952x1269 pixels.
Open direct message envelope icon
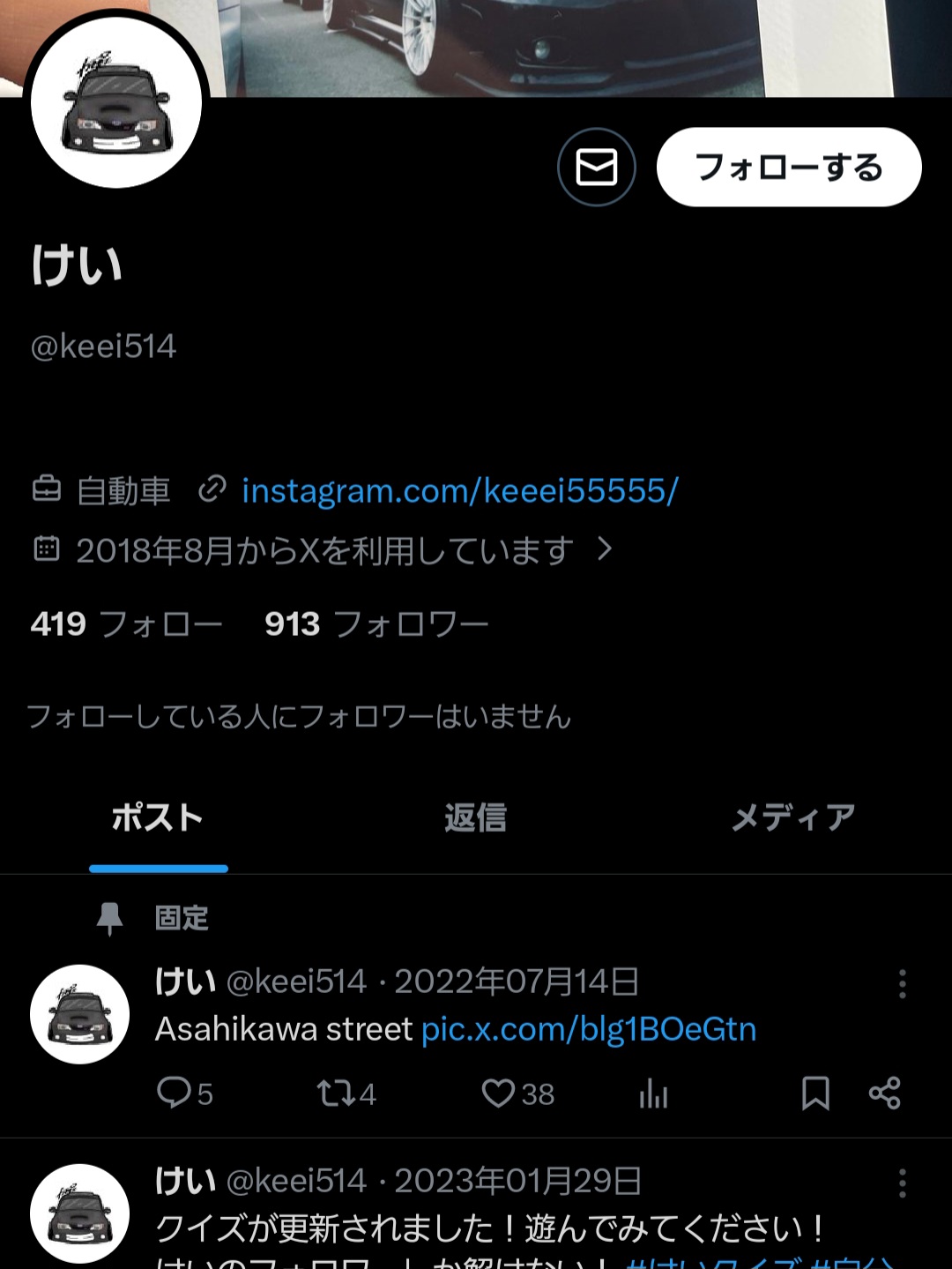597,168
